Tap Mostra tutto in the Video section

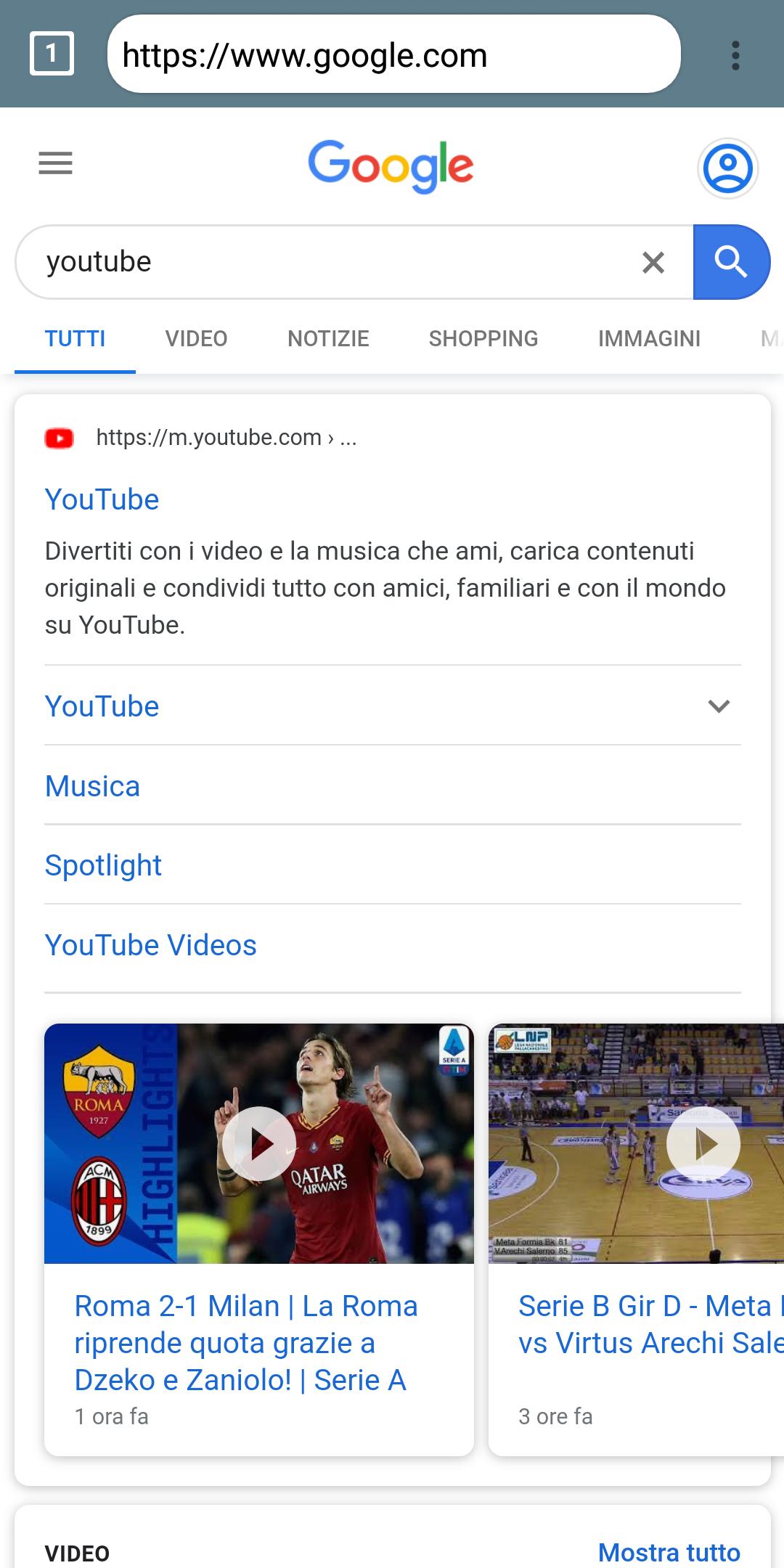point(669,1553)
